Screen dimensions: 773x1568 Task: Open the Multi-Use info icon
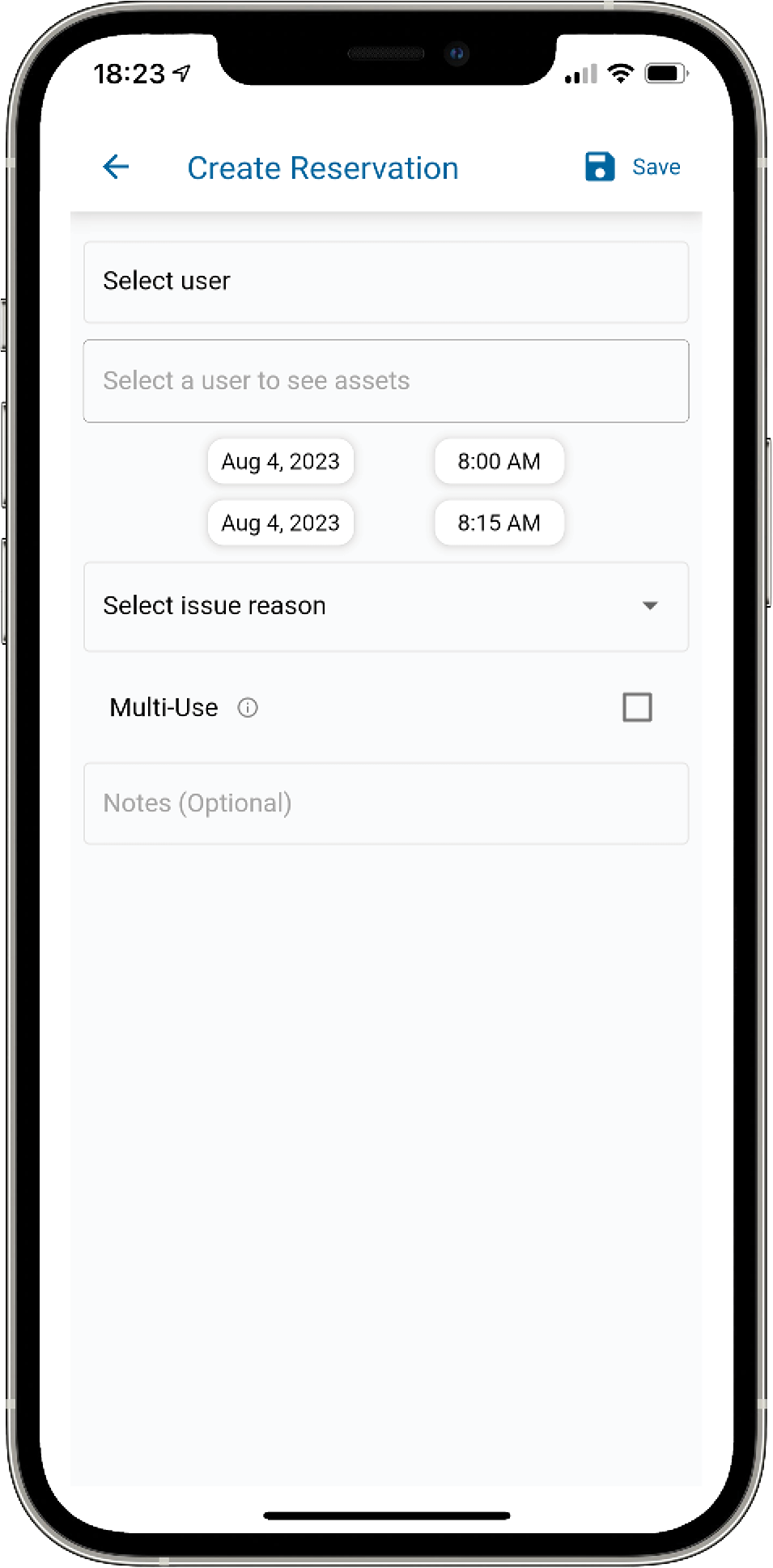[248, 708]
